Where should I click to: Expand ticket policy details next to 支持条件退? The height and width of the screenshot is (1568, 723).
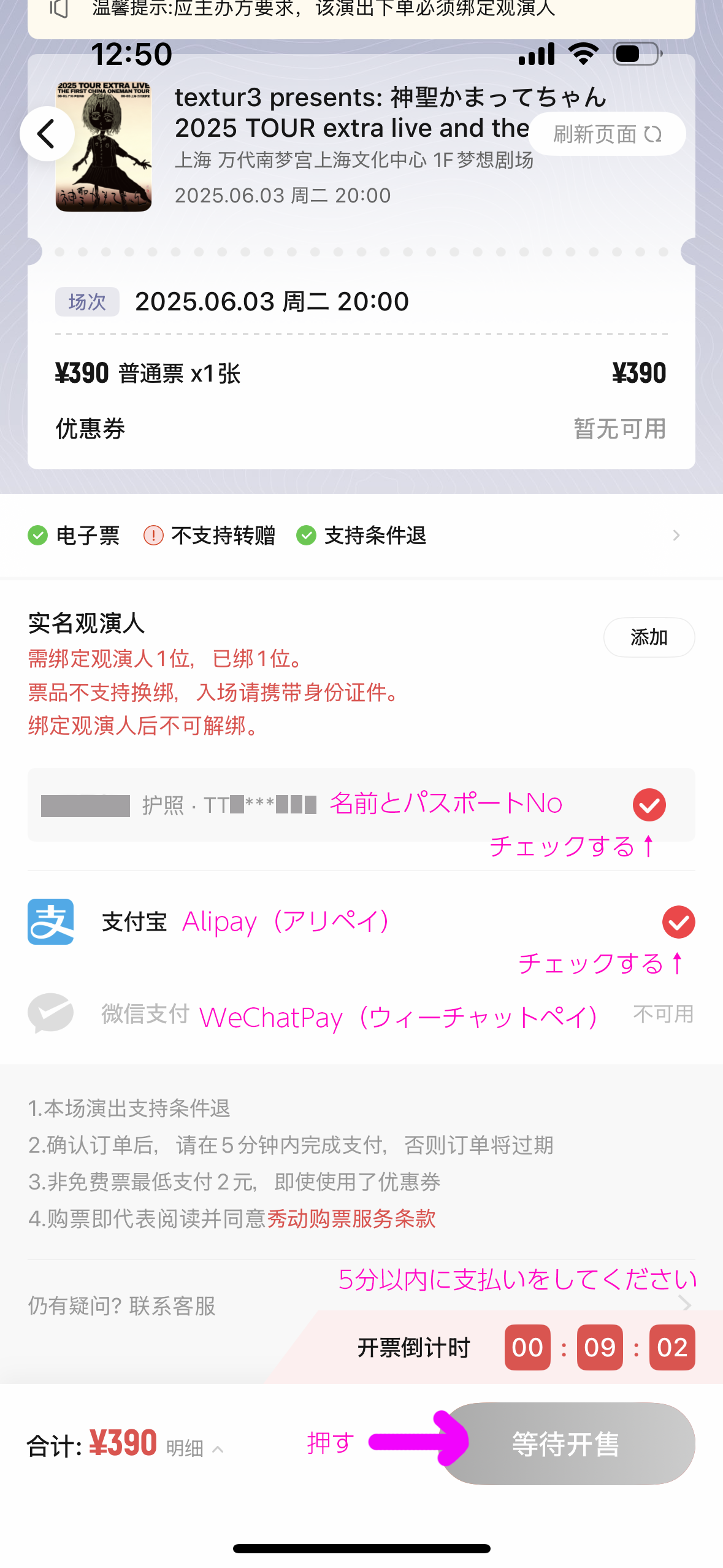(676, 536)
